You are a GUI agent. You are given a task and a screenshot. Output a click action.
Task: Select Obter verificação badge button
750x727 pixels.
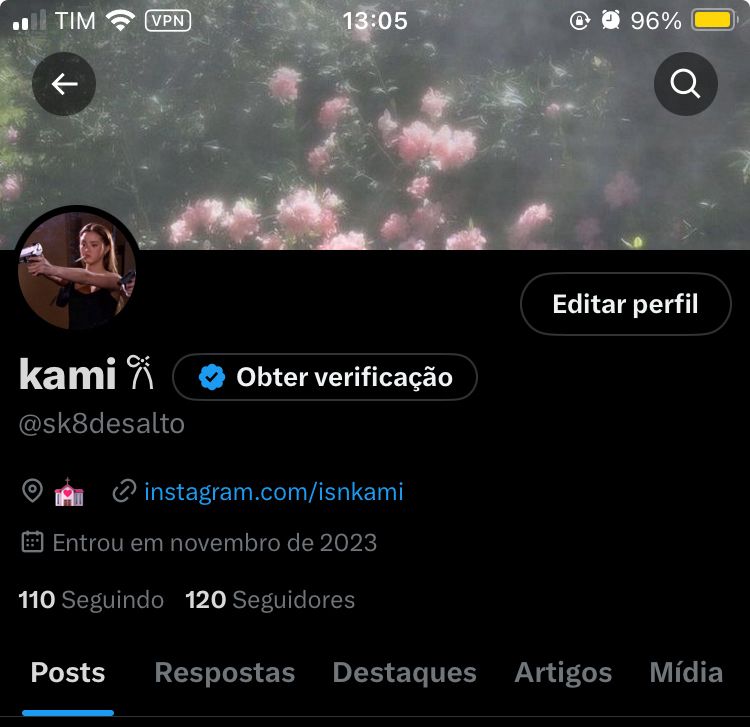click(325, 377)
